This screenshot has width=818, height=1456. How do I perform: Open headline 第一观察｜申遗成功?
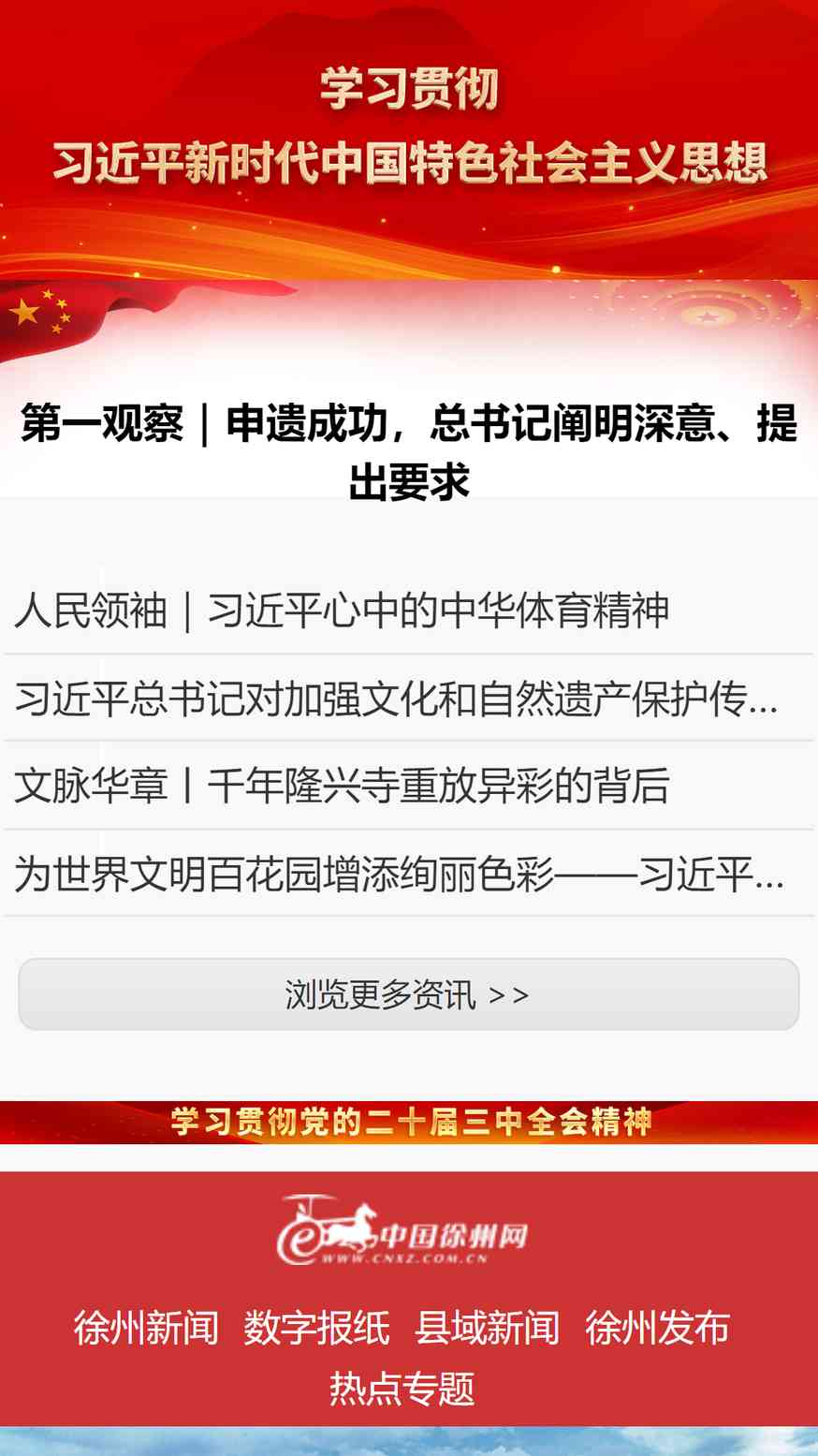point(409,452)
